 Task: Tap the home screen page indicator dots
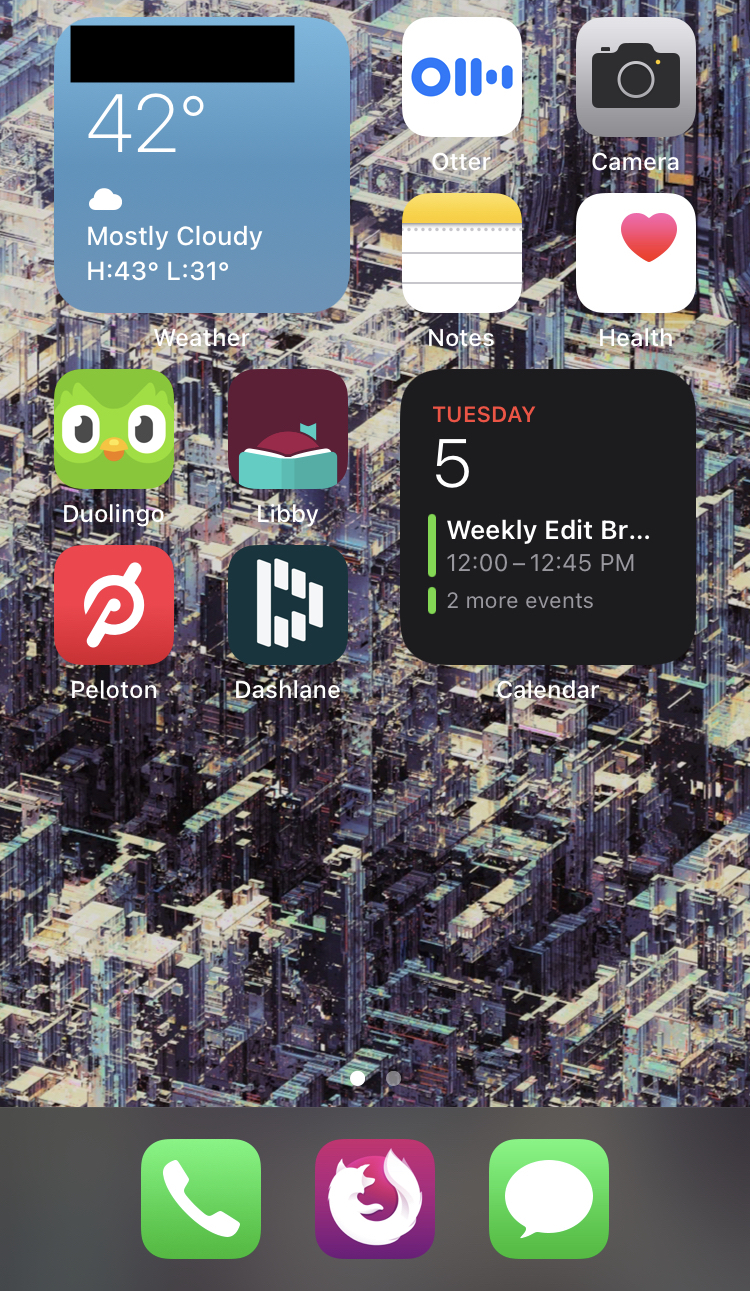click(375, 1078)
